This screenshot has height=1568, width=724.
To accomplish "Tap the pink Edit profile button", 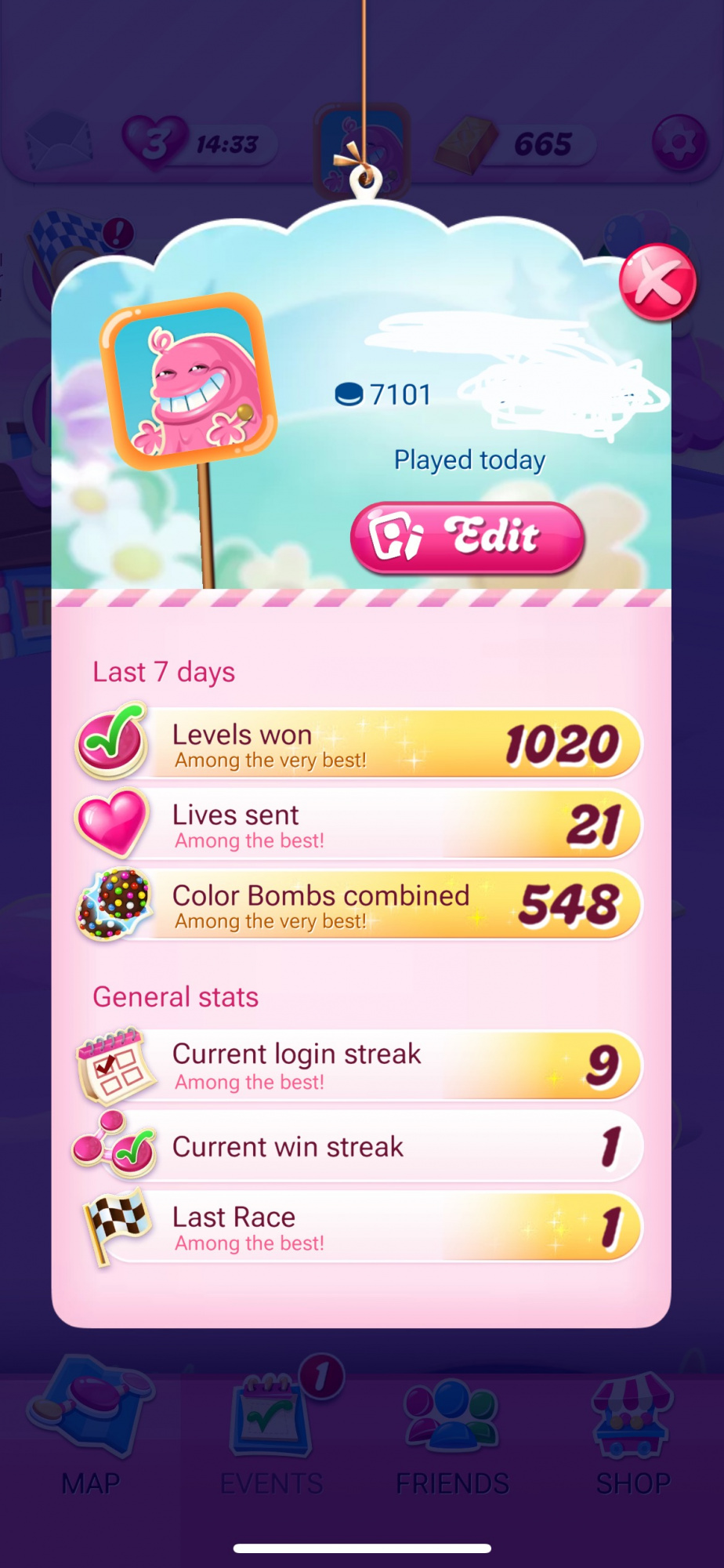I will pos(468,538).
